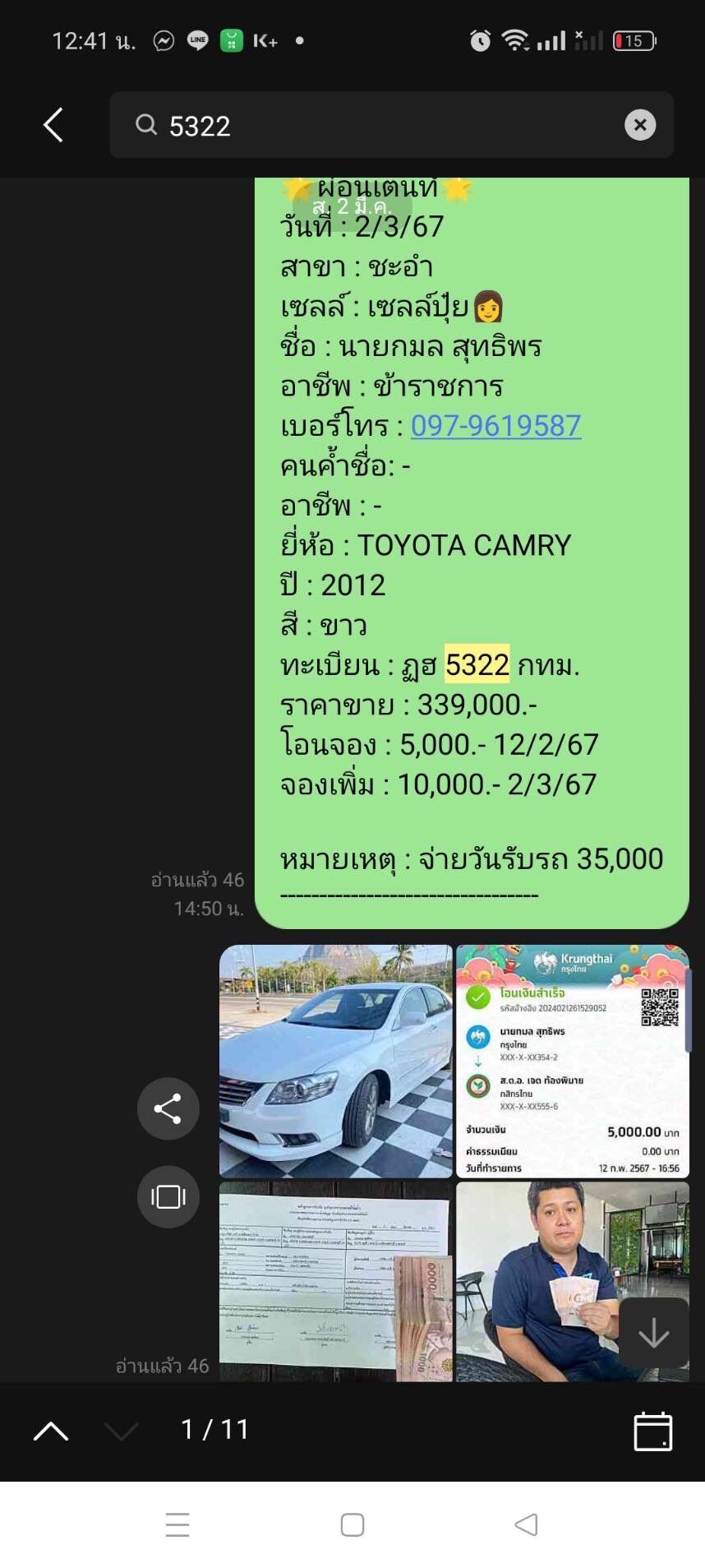Clear the search text with the X

[640, 125]
